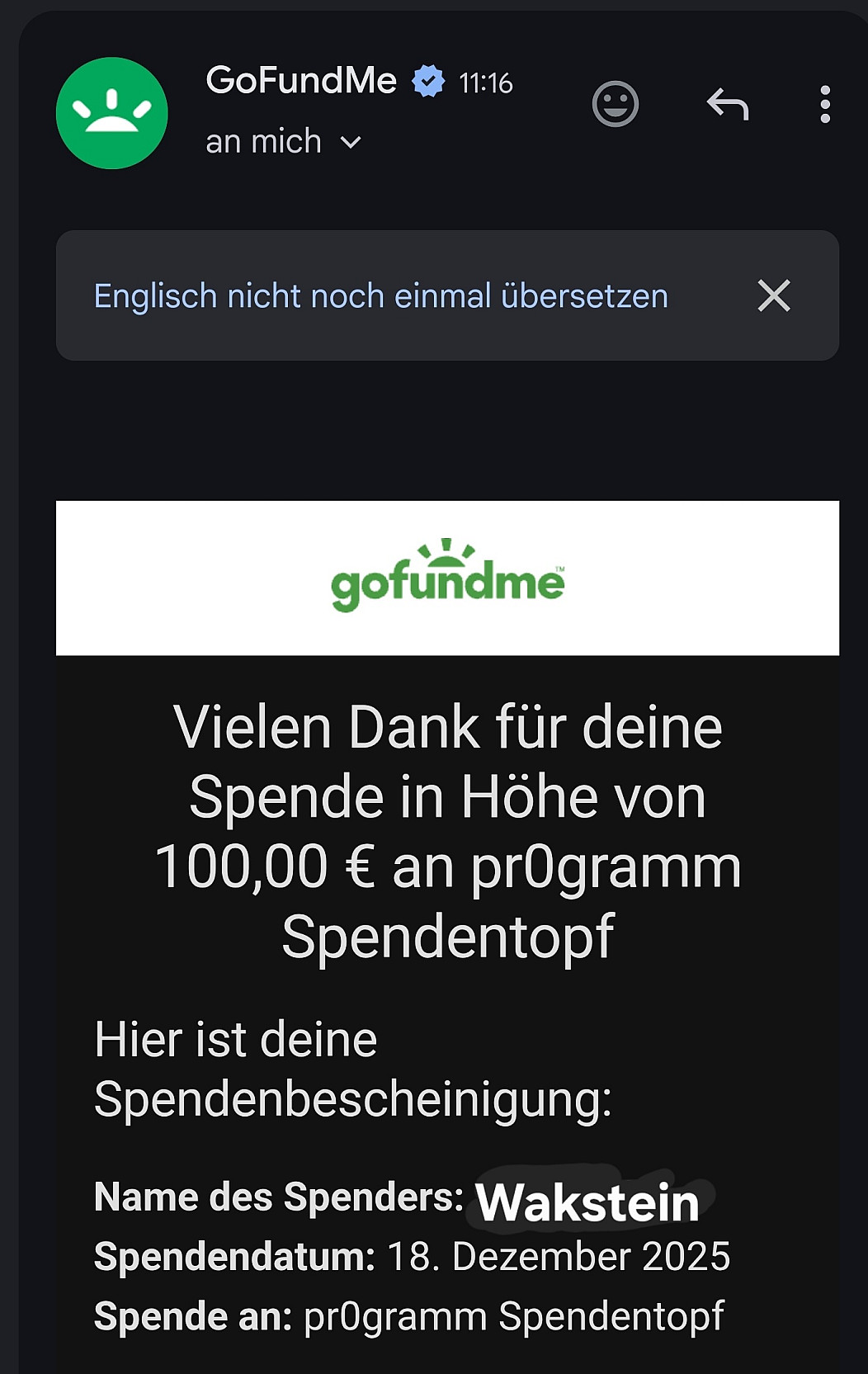Reply to the GoFundMe email
The width and height of the screenshot is (868, 1374).
coord(728,105)
